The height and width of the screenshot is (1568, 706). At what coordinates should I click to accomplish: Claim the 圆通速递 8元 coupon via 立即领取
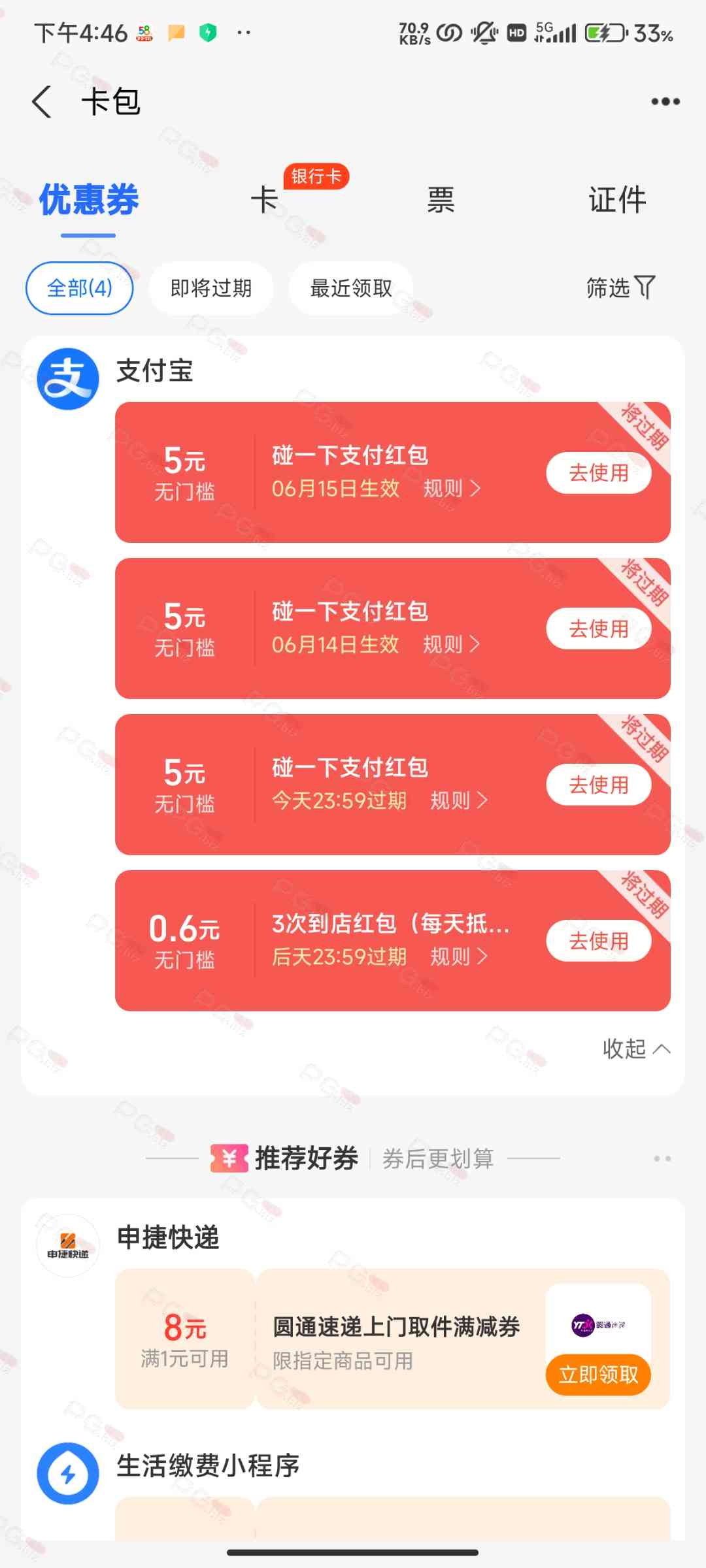coord(598,1375)
